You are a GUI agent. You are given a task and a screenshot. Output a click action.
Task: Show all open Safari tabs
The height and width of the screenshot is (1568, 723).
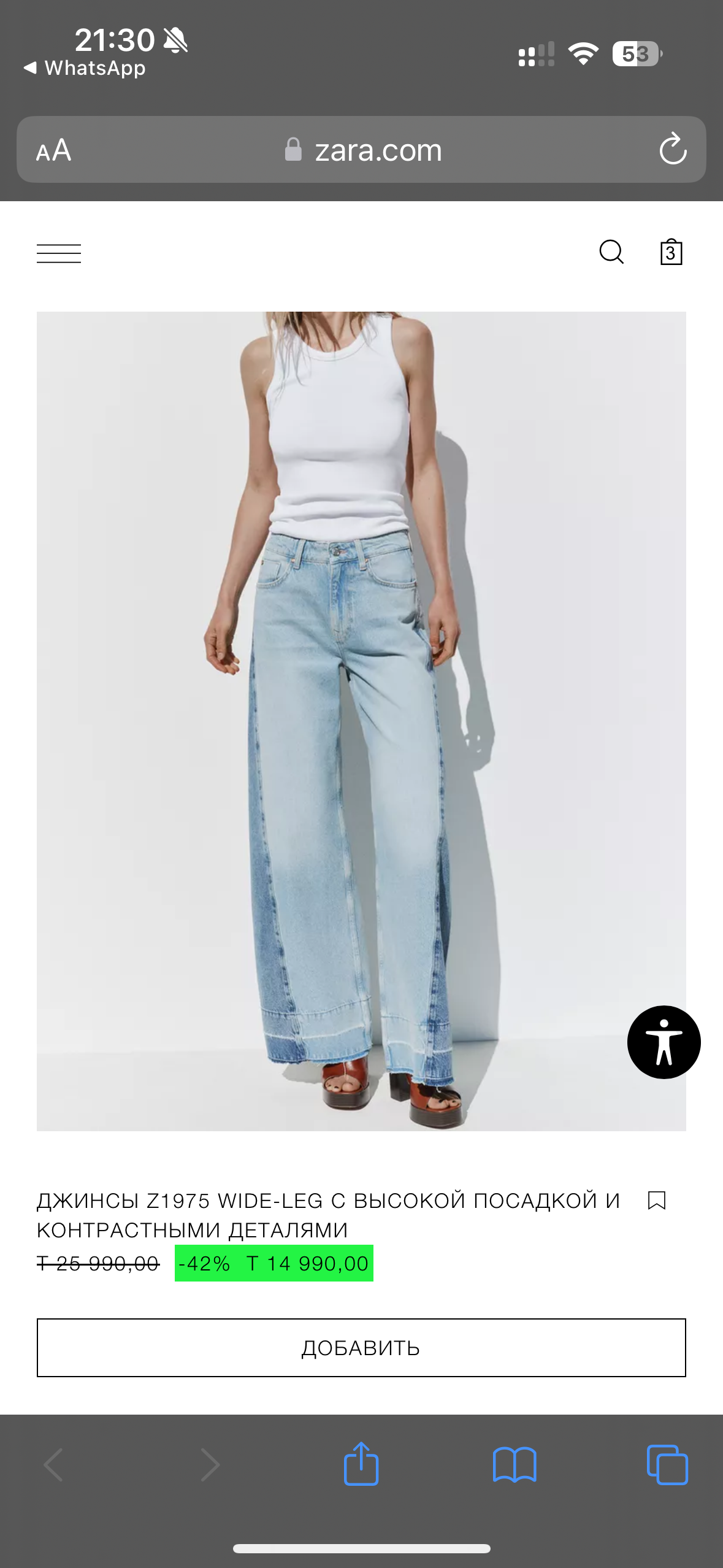click(667, 1464)
